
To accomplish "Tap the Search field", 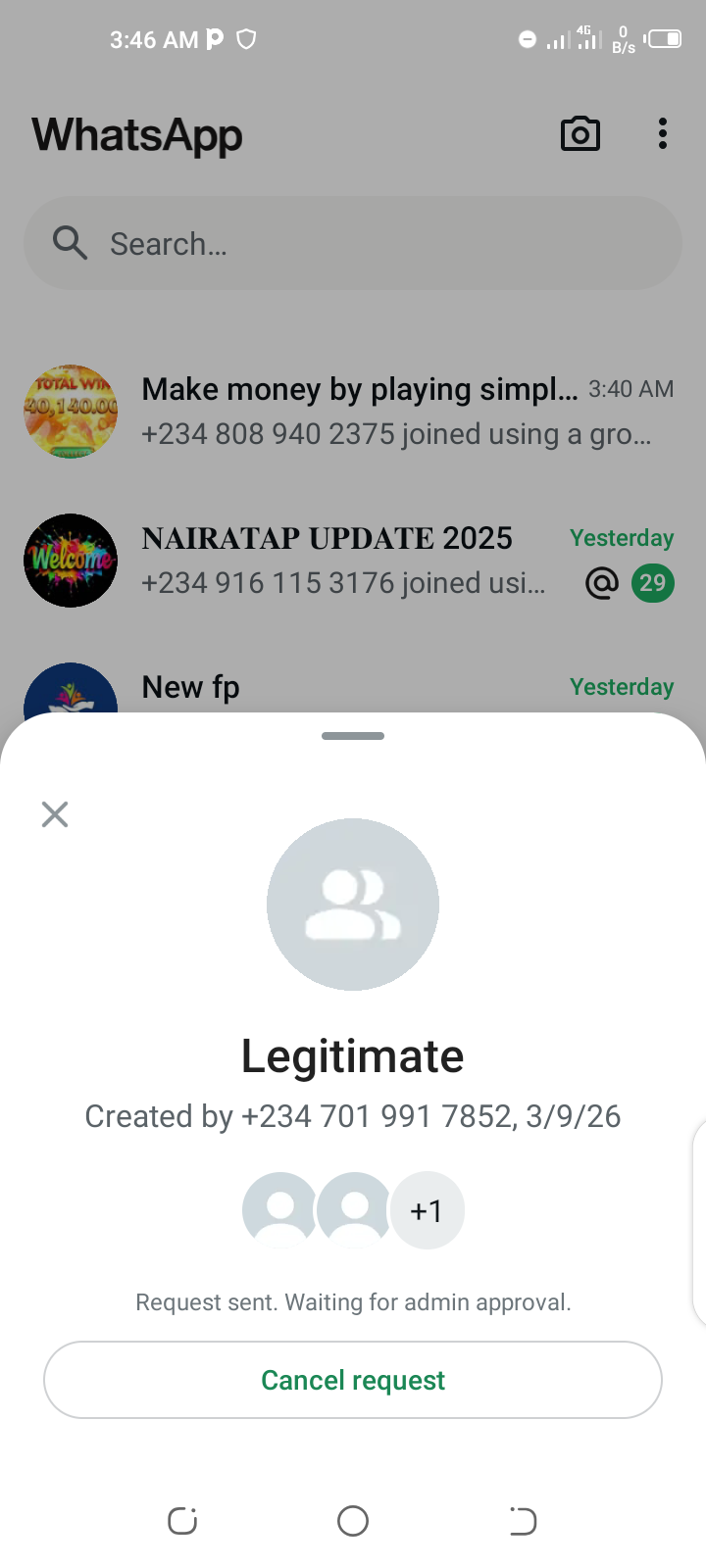I will coord(353,243).
